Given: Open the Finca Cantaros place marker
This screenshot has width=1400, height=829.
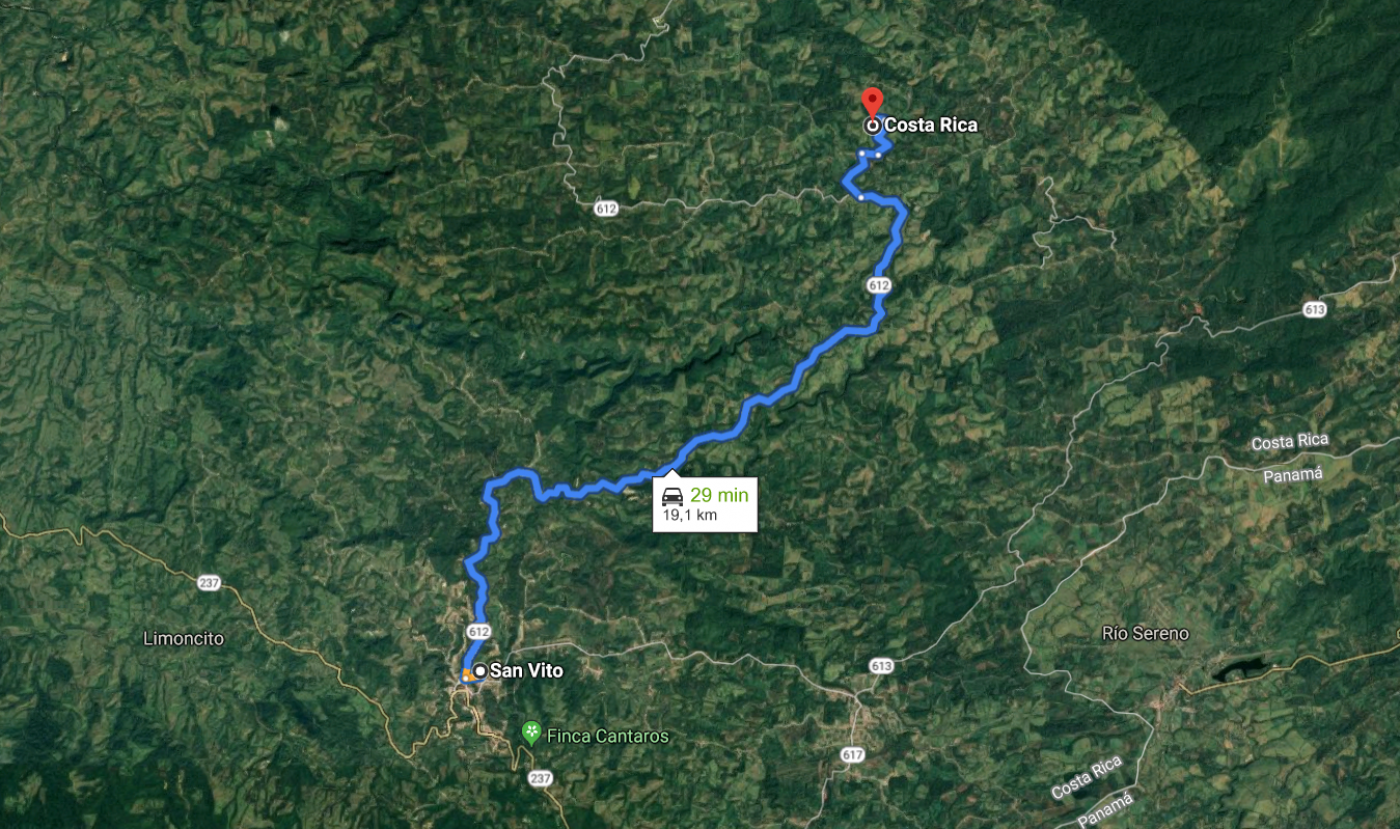Looking at the screenshot, I should [x=531, y=735].
